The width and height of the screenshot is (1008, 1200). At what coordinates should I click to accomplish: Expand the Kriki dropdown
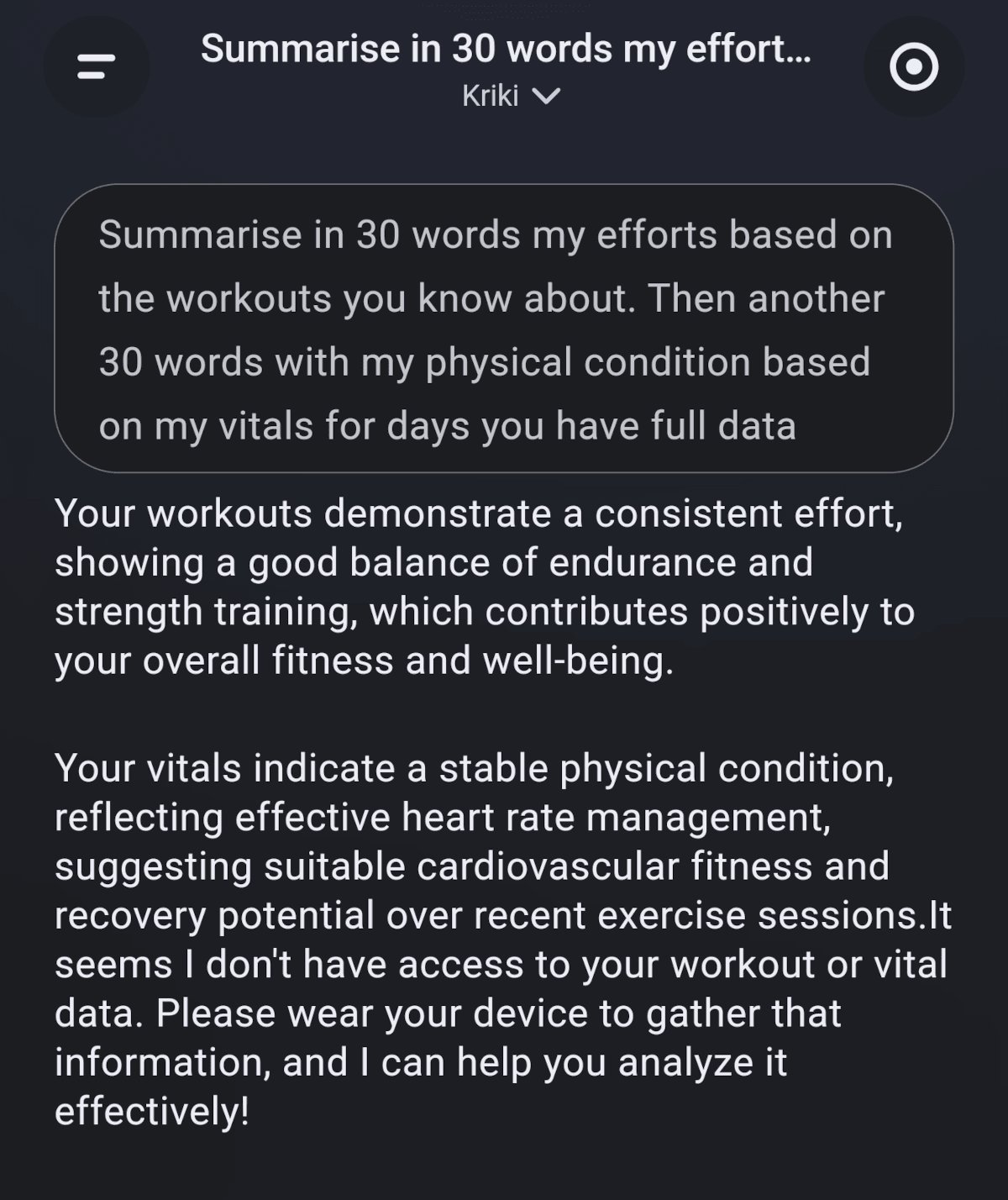pyautogui.click(x=510, y=96)
